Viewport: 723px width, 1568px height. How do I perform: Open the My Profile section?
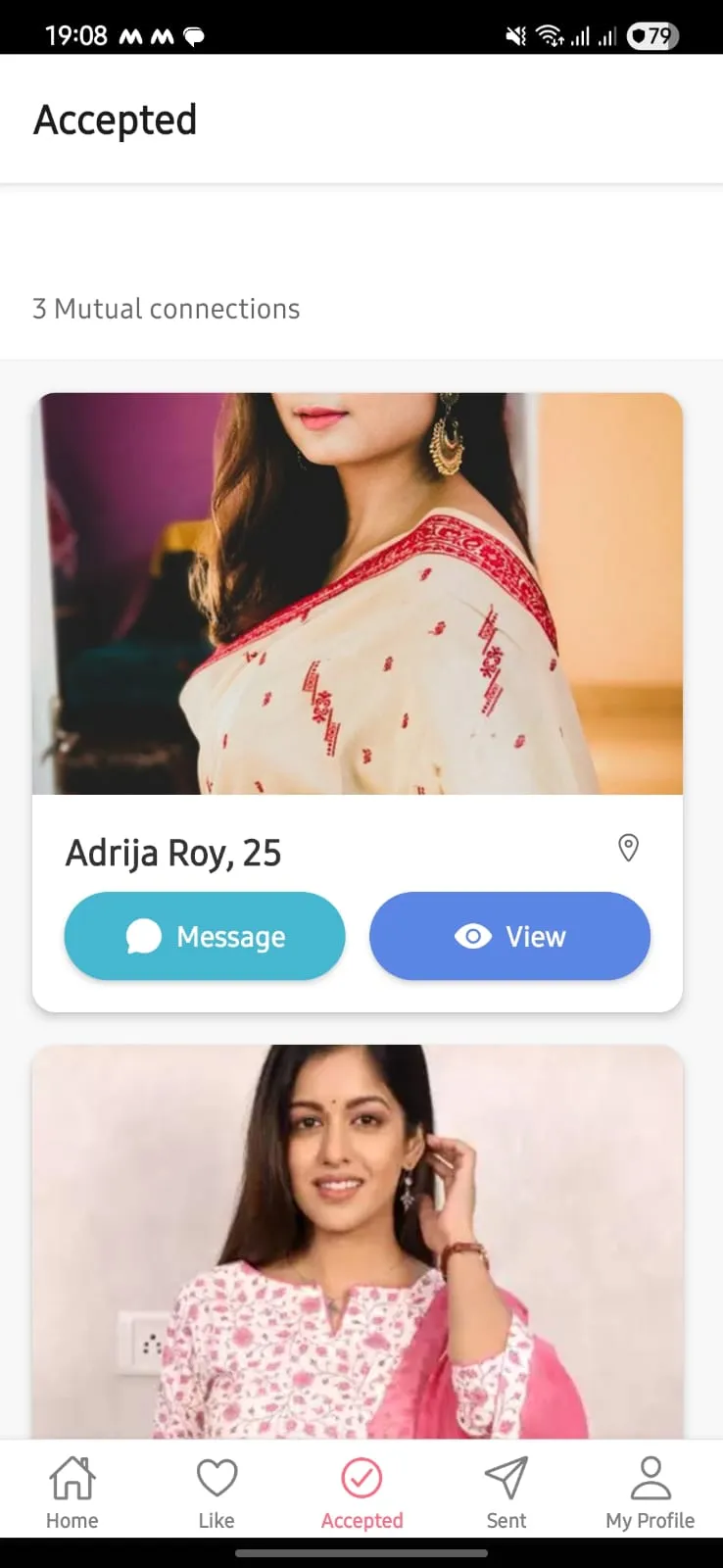[650, 1490]
